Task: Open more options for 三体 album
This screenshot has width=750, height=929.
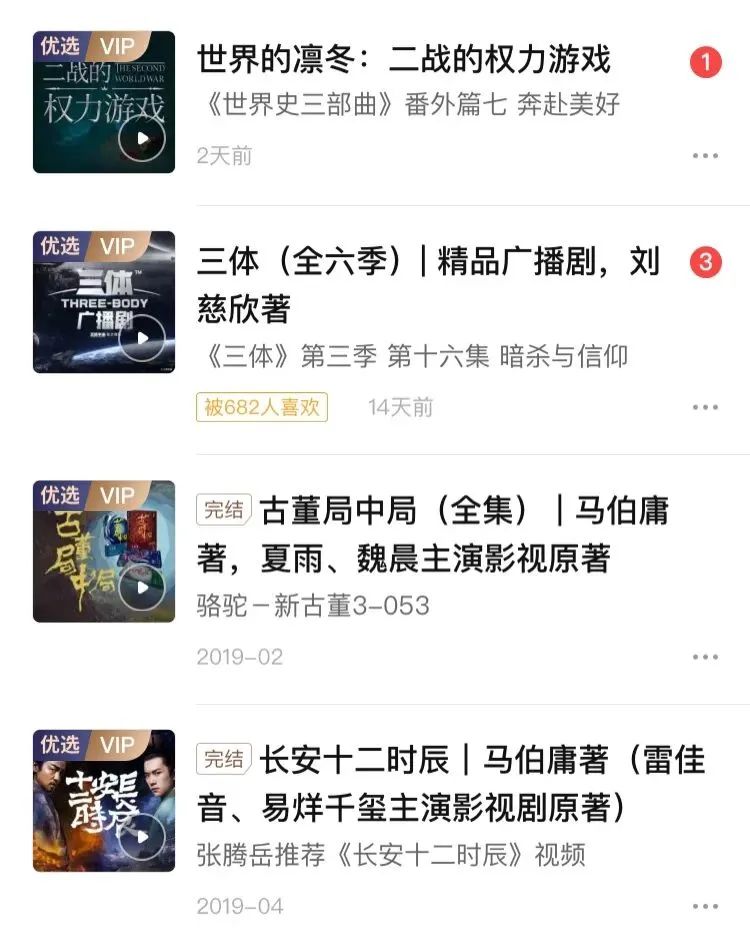Action: click(x=705, y=407)
